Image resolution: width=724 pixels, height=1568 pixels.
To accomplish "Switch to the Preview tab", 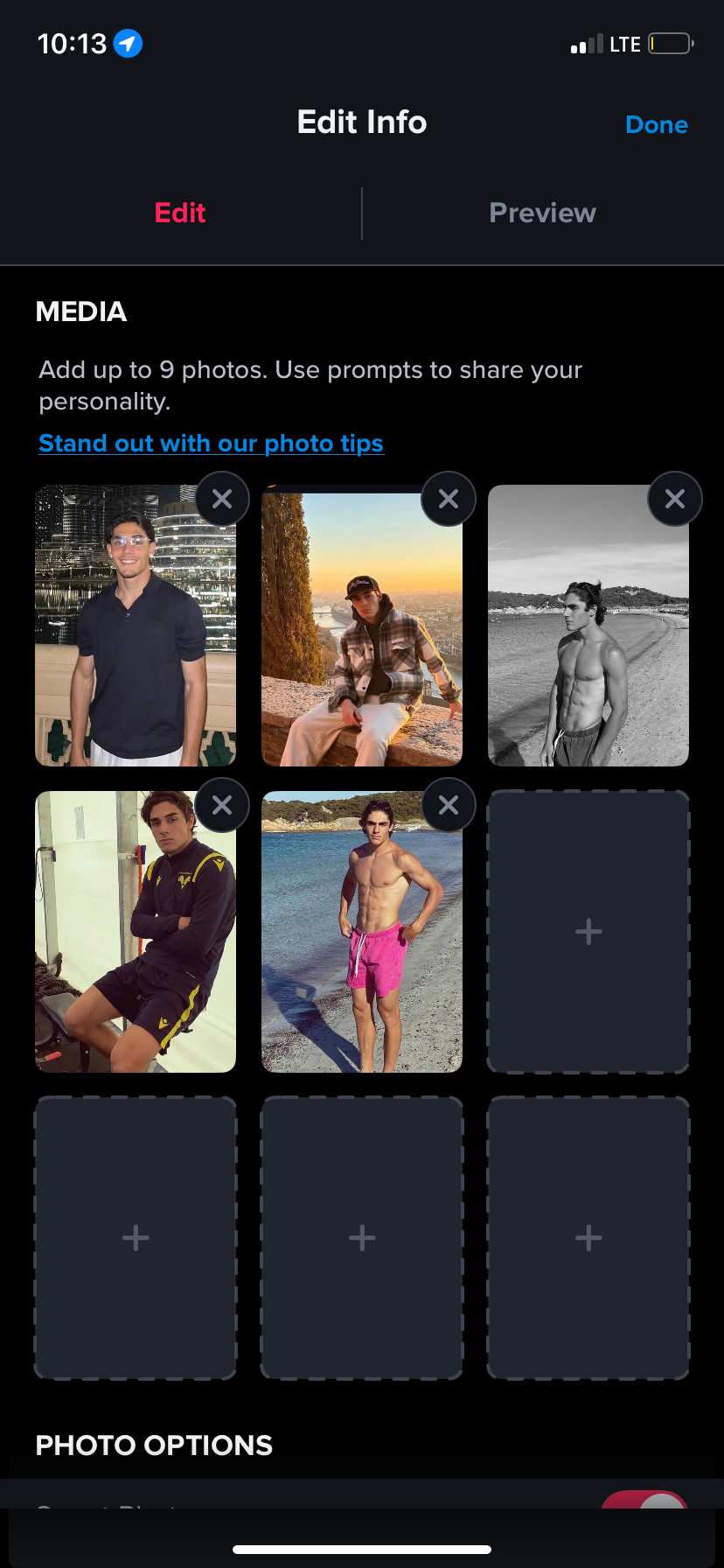I will (x=542, y=213).
